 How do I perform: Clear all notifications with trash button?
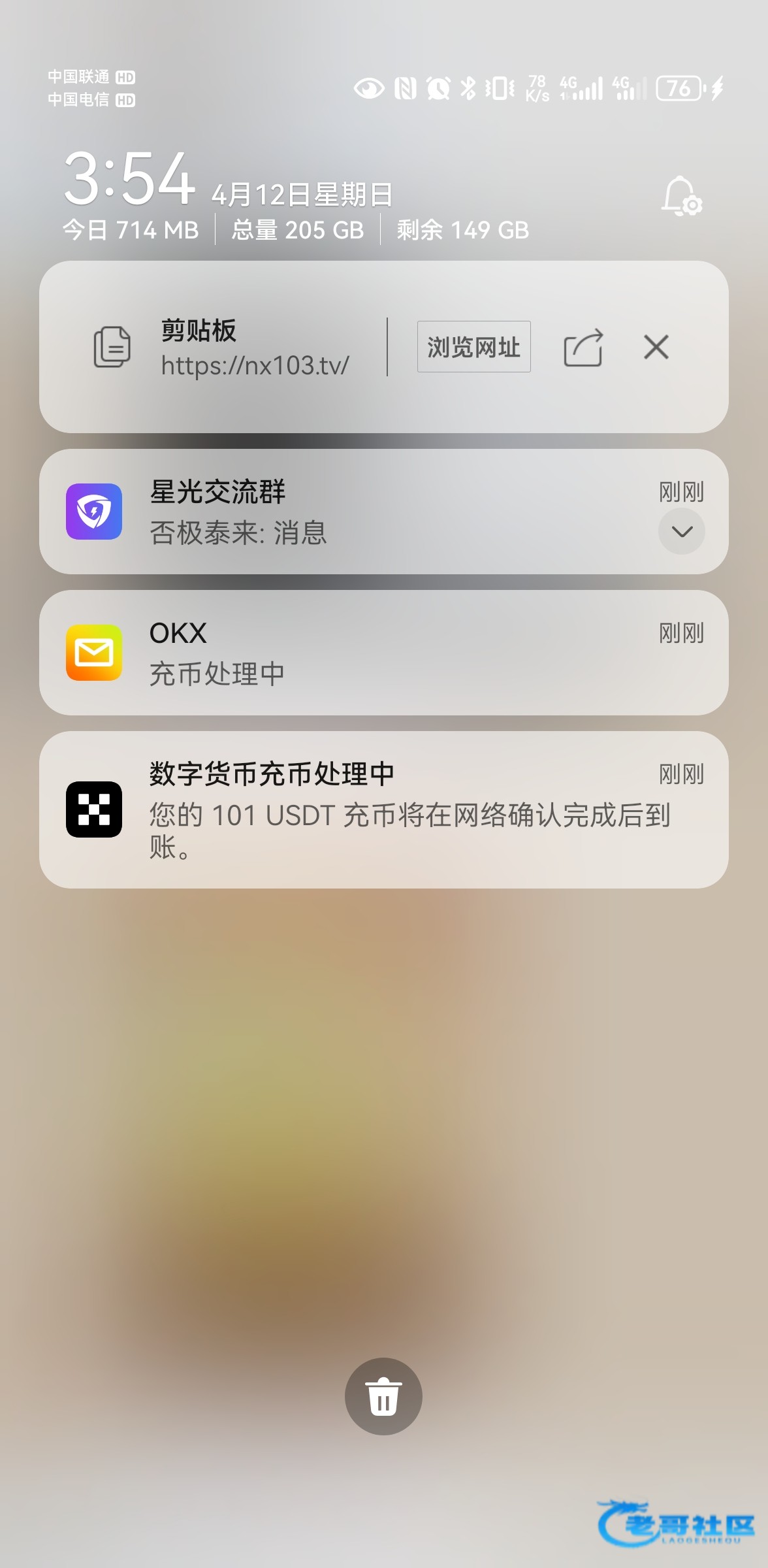pos(383,1397)
